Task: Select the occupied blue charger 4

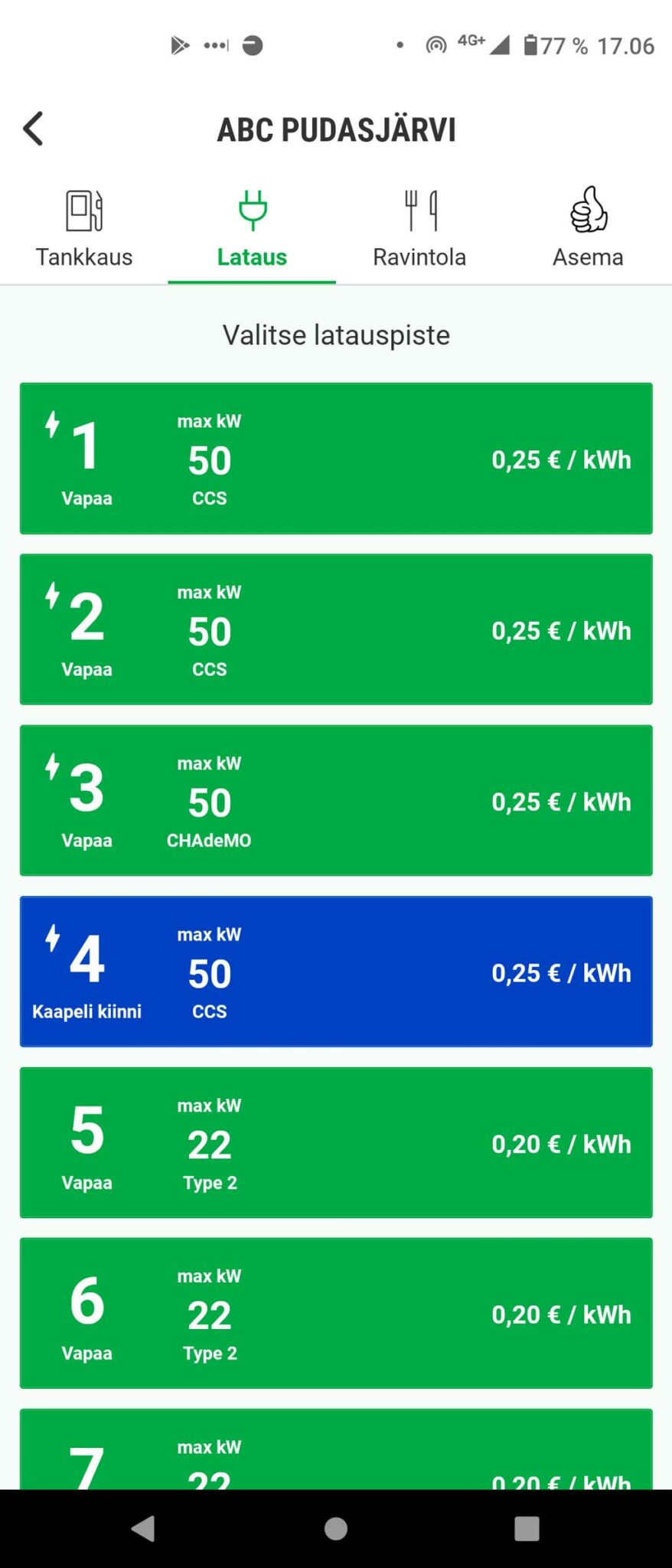Action: 335,971
